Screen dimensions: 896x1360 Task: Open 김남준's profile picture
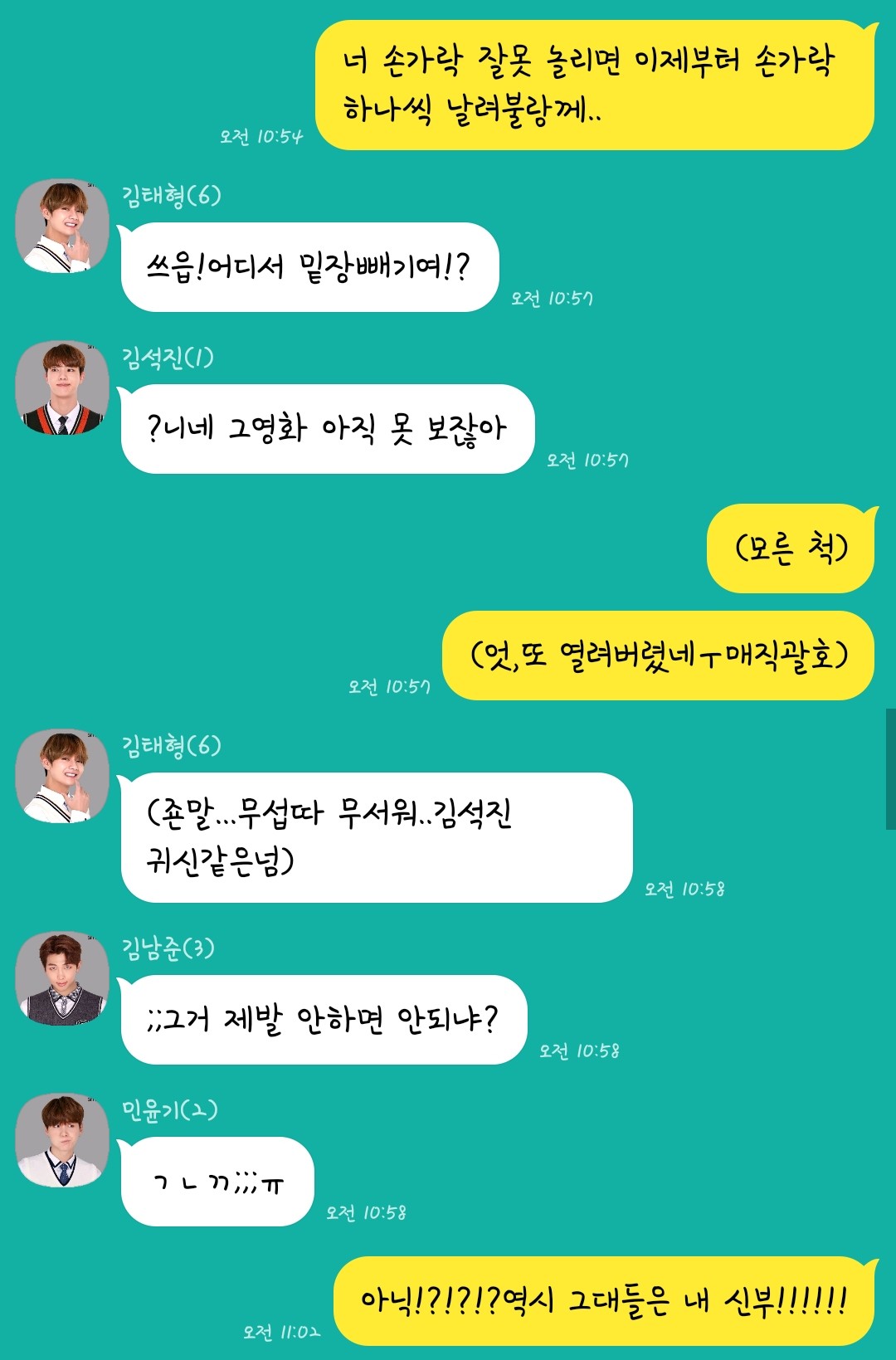(x=62, y=978)
